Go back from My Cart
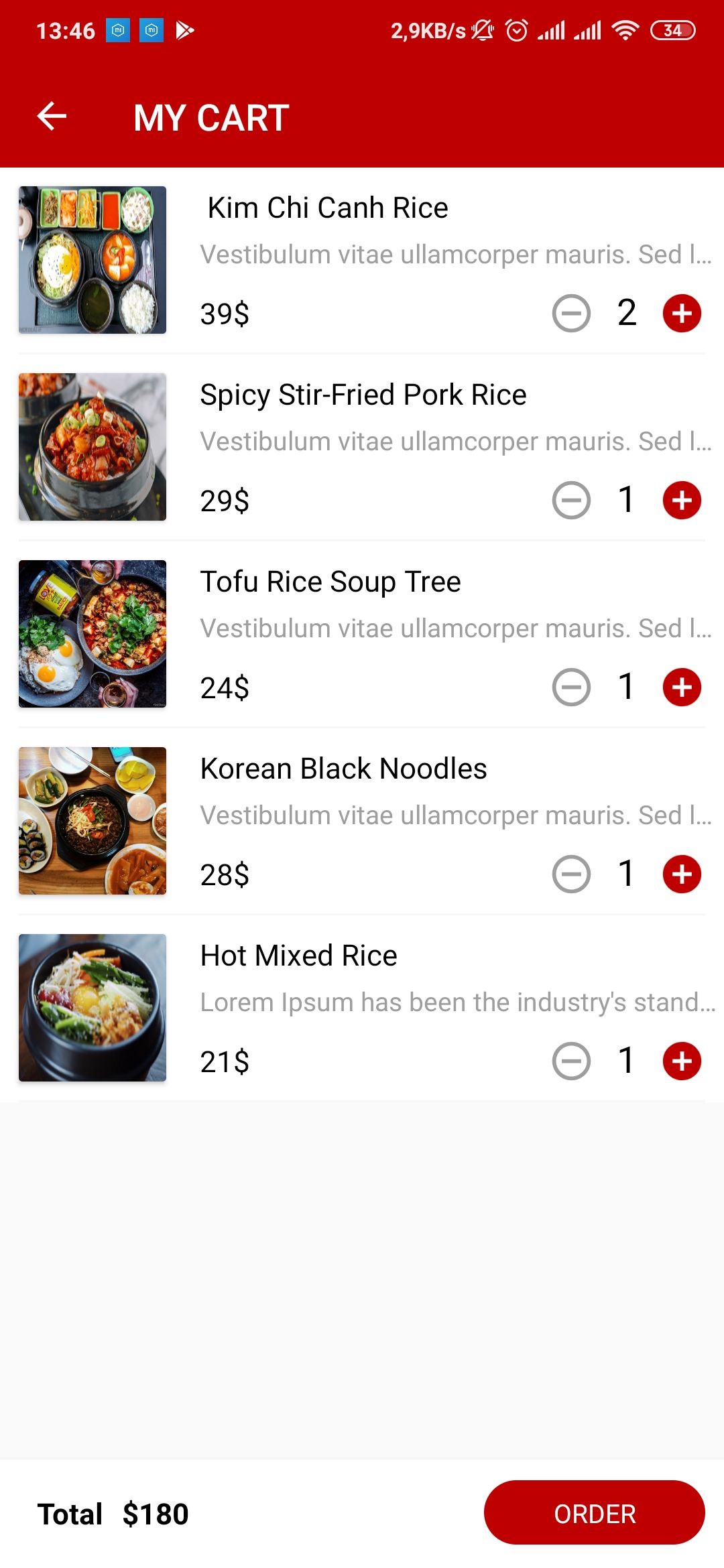This screenshot has width=724, height=1568. pos(52,117)
